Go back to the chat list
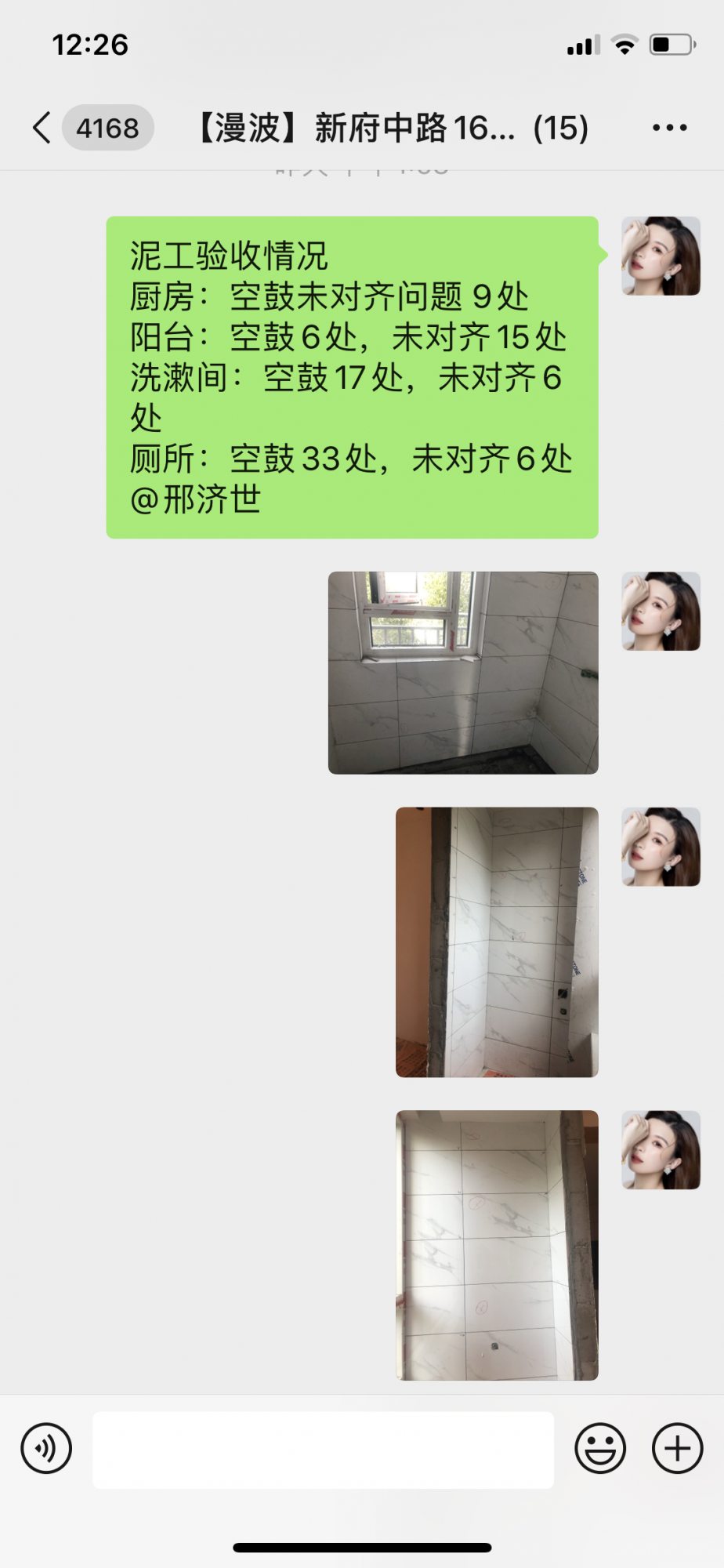Screen dimensions: 724x1568 [x=43, y=128]
